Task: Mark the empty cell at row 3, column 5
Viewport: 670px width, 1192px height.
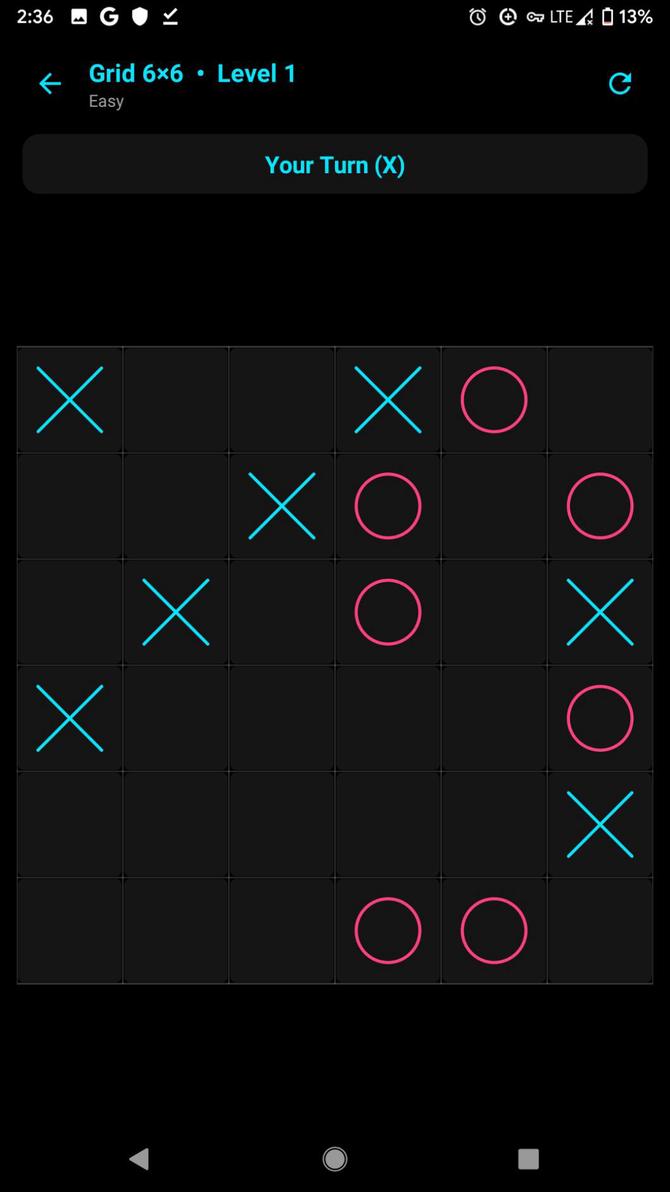Action: coord(494,612)
